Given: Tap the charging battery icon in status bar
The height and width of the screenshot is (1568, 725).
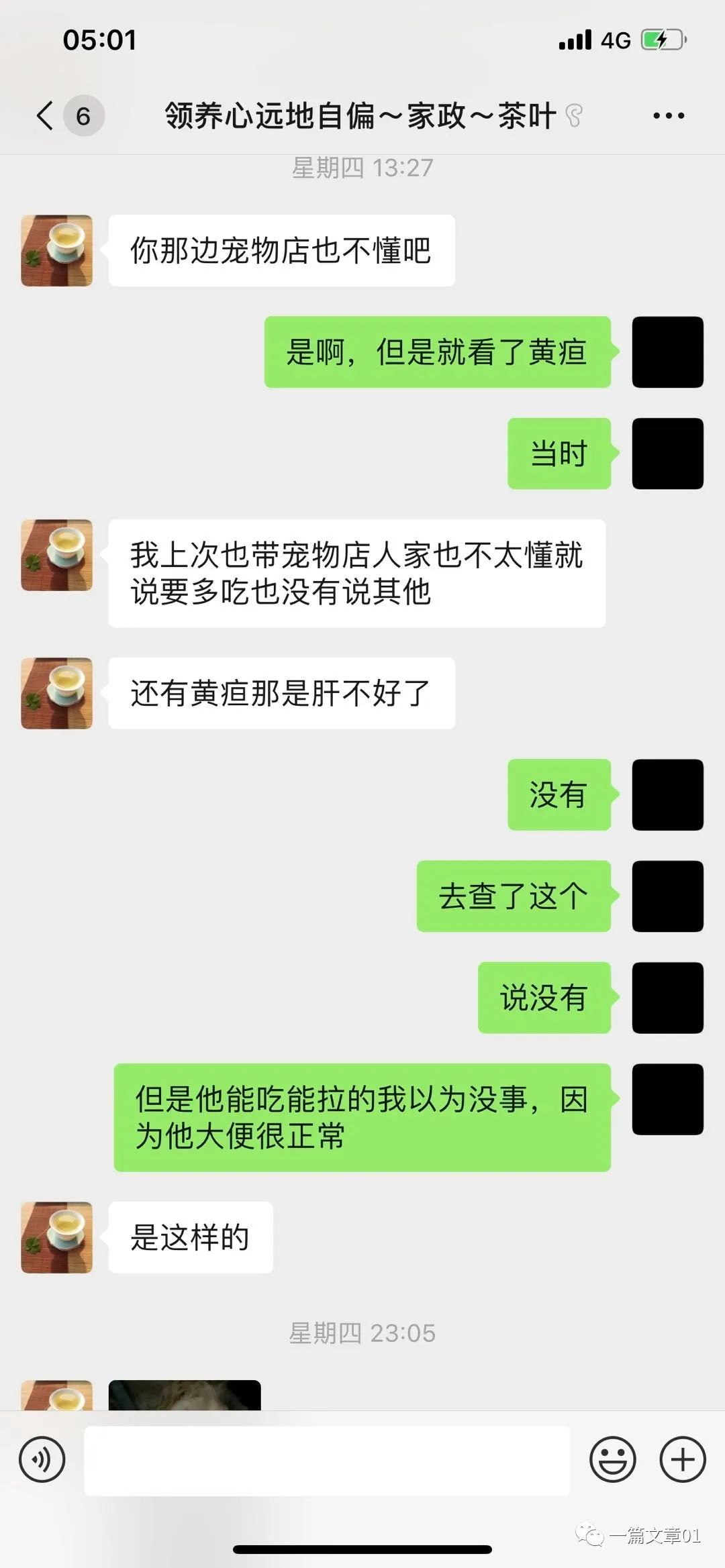Looking at the screenshot, I should pyautogui.click(x=655, y=40).
